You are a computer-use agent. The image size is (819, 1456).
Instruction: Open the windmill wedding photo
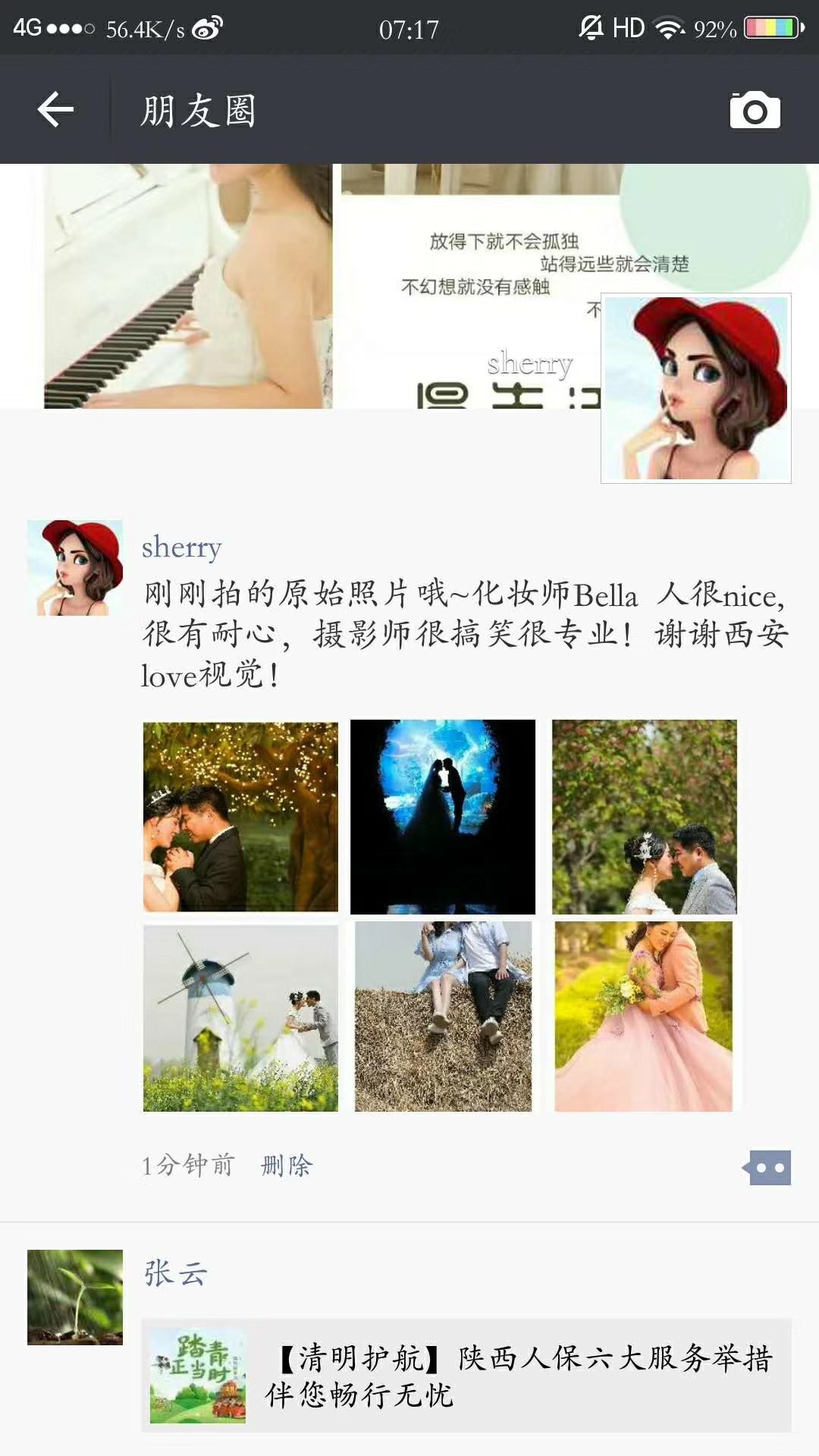[x=240, y=1018]
